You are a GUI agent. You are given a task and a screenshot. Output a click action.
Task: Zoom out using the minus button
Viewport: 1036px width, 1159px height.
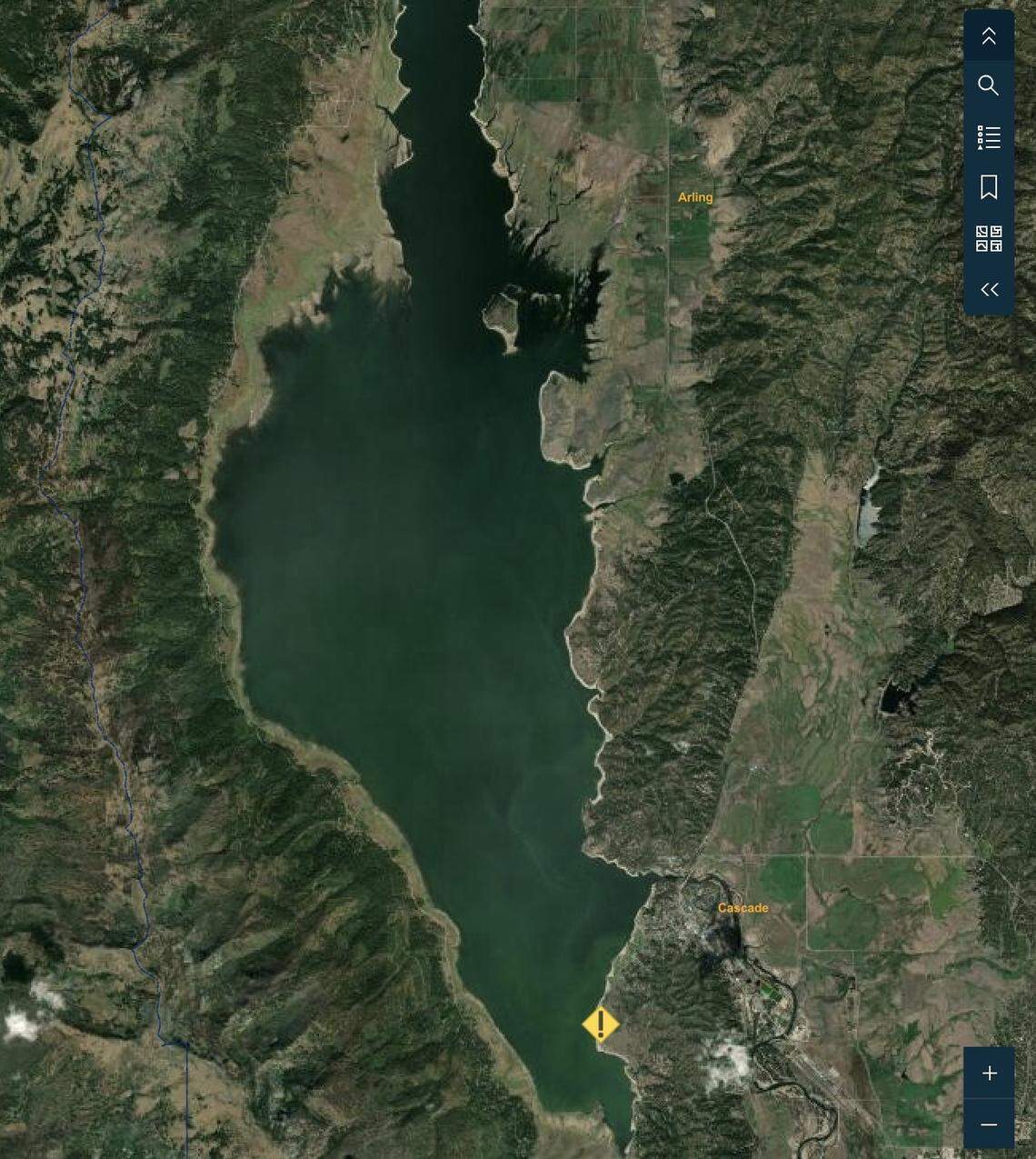990,1123
